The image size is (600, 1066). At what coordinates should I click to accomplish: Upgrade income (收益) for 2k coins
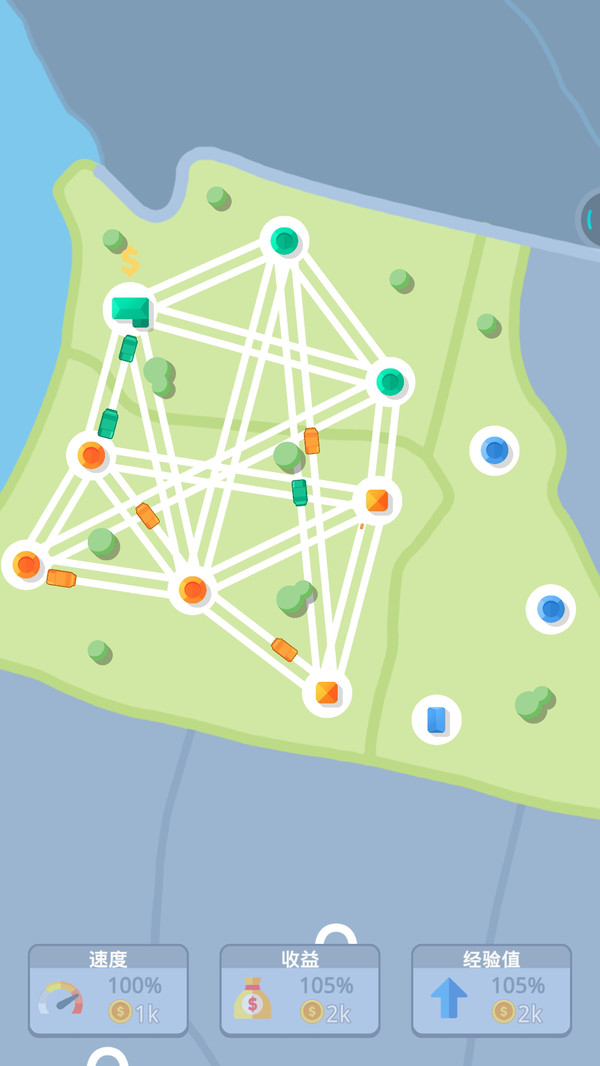coord(300,990)
